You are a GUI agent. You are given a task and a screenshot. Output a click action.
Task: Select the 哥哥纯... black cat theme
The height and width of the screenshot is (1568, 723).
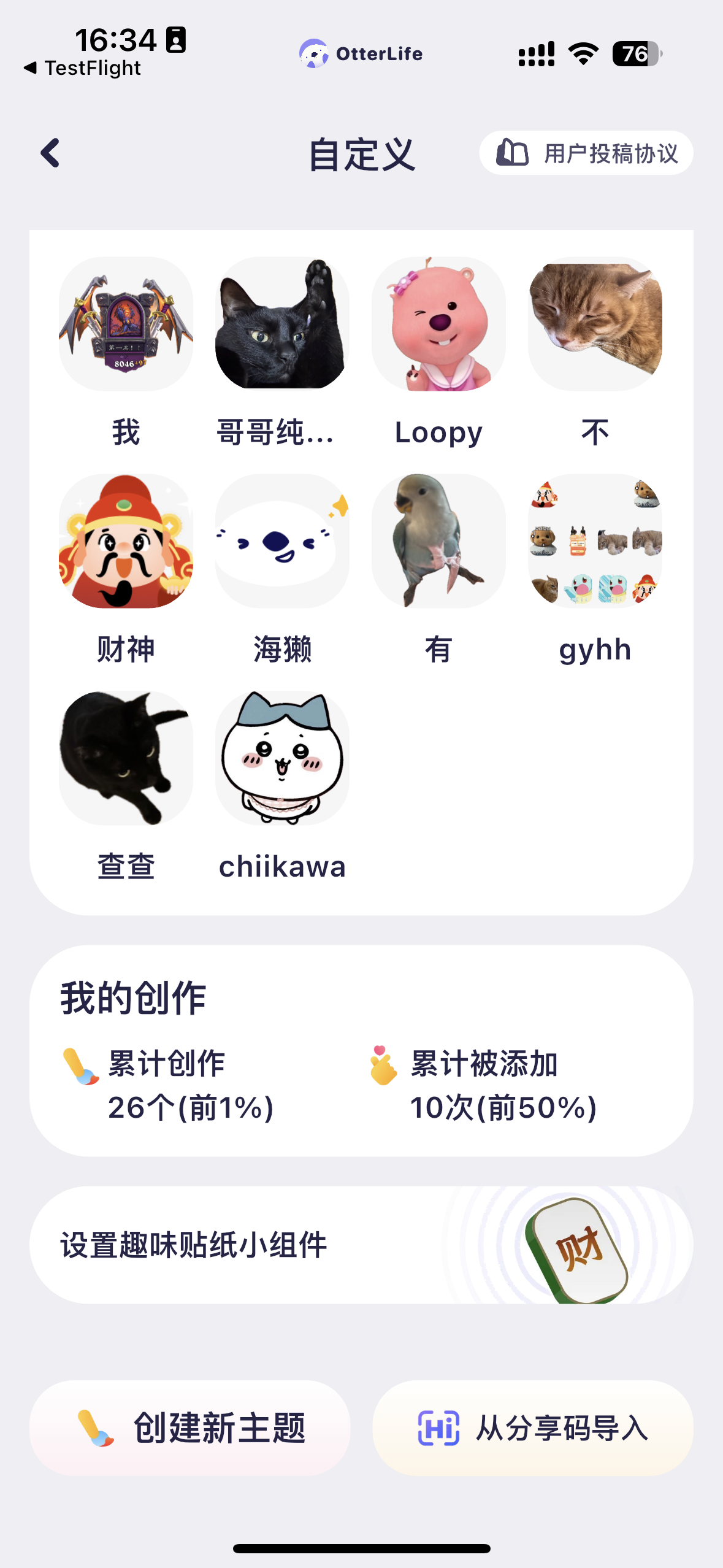click(282, 324)
